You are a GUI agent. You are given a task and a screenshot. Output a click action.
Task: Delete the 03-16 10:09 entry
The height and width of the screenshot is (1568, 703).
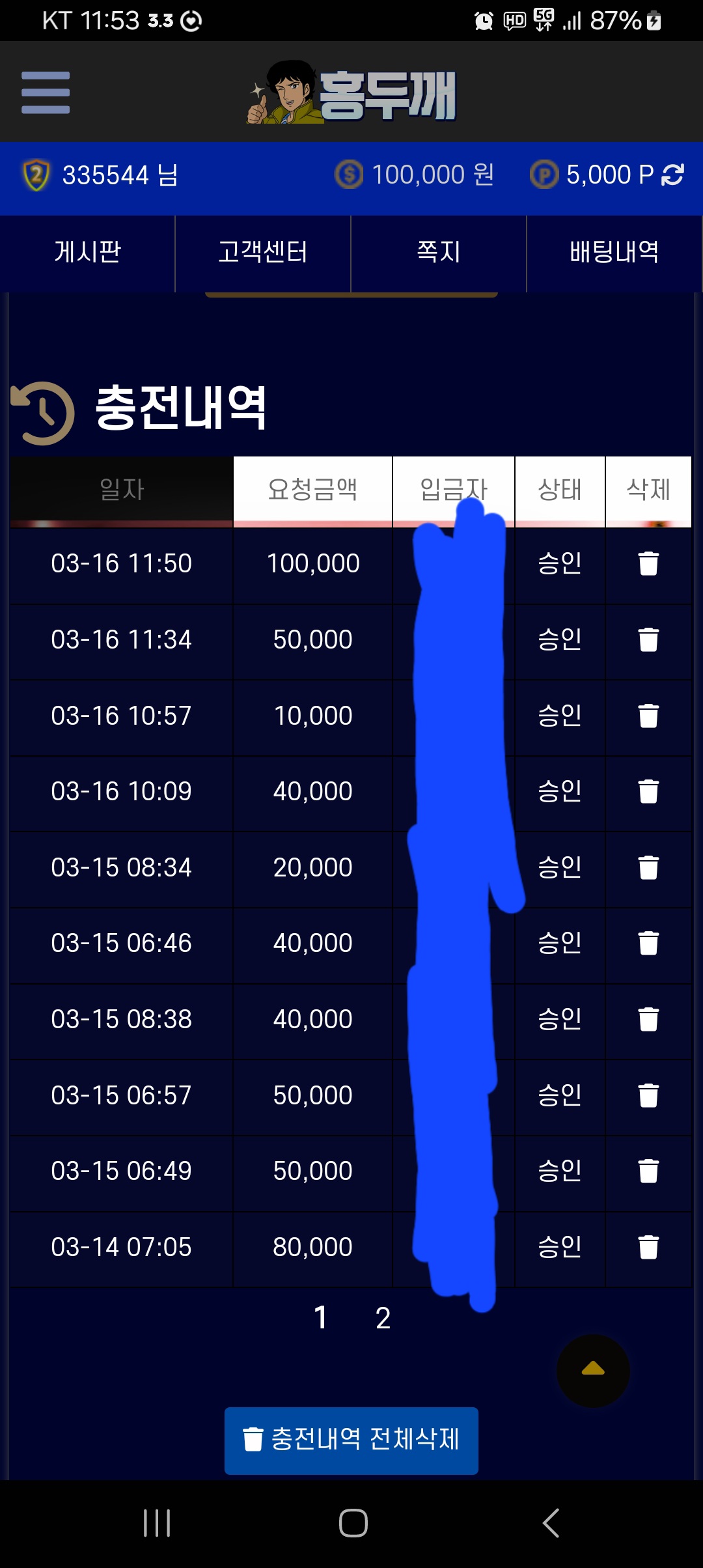coord(648,792)
